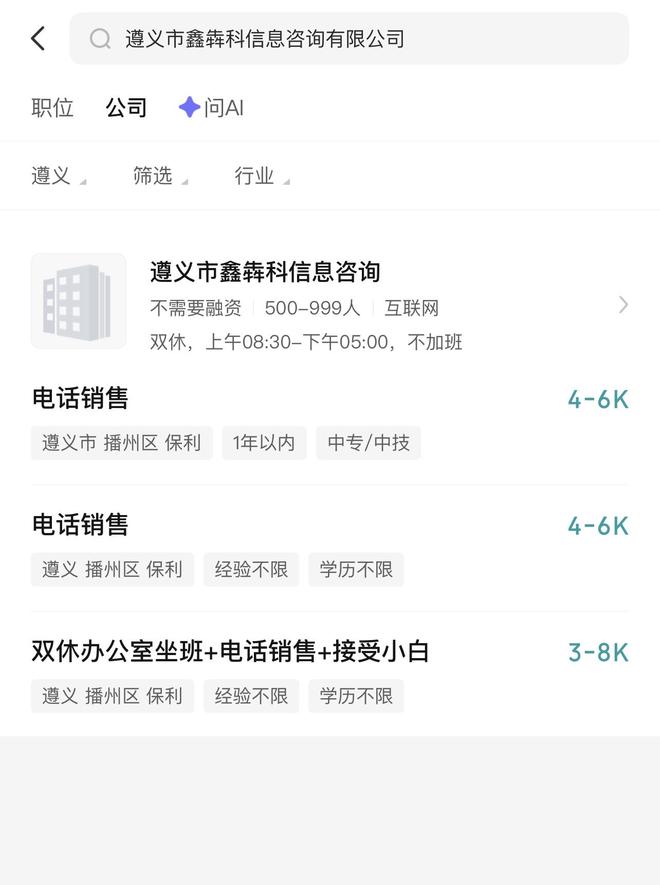
Task: Expand the 遵义 city filter
Action: tap(59, 176)
